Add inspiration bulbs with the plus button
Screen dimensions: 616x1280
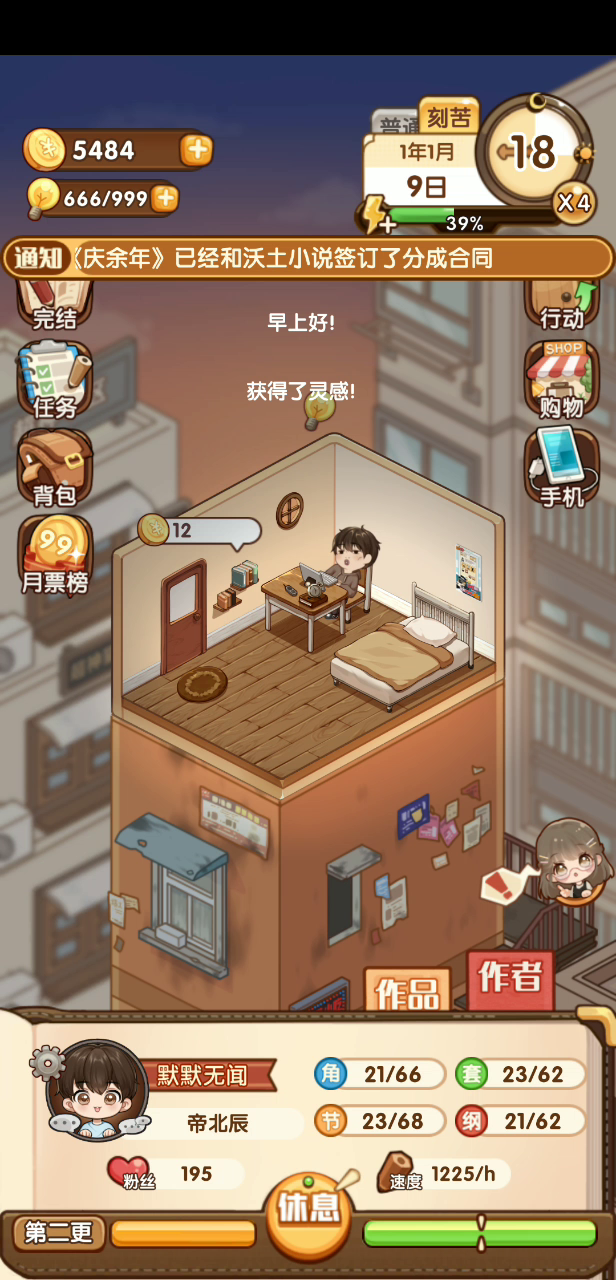[x=165, y=198]
